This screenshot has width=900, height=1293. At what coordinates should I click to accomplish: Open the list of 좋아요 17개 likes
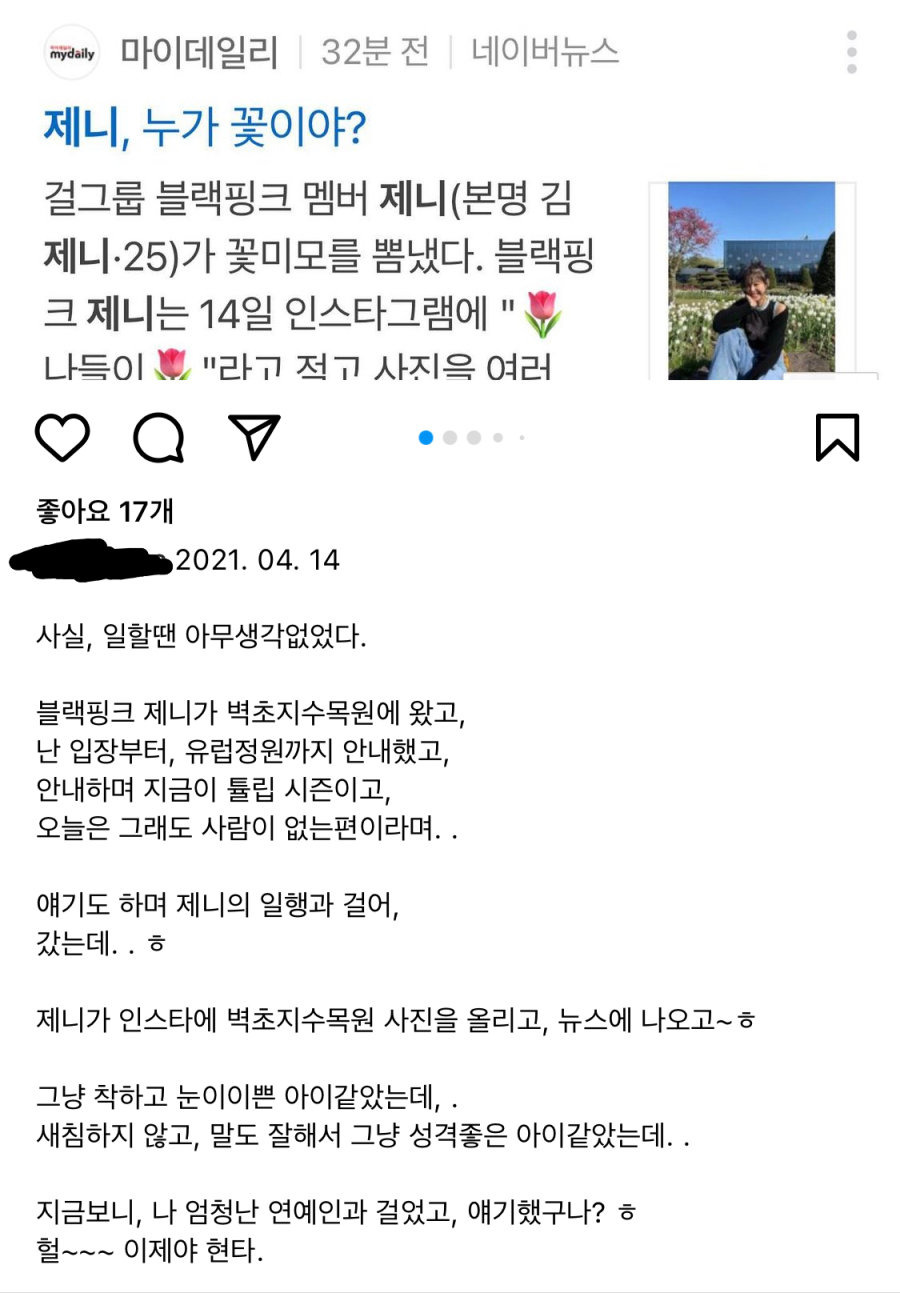(x=103, y=511)
